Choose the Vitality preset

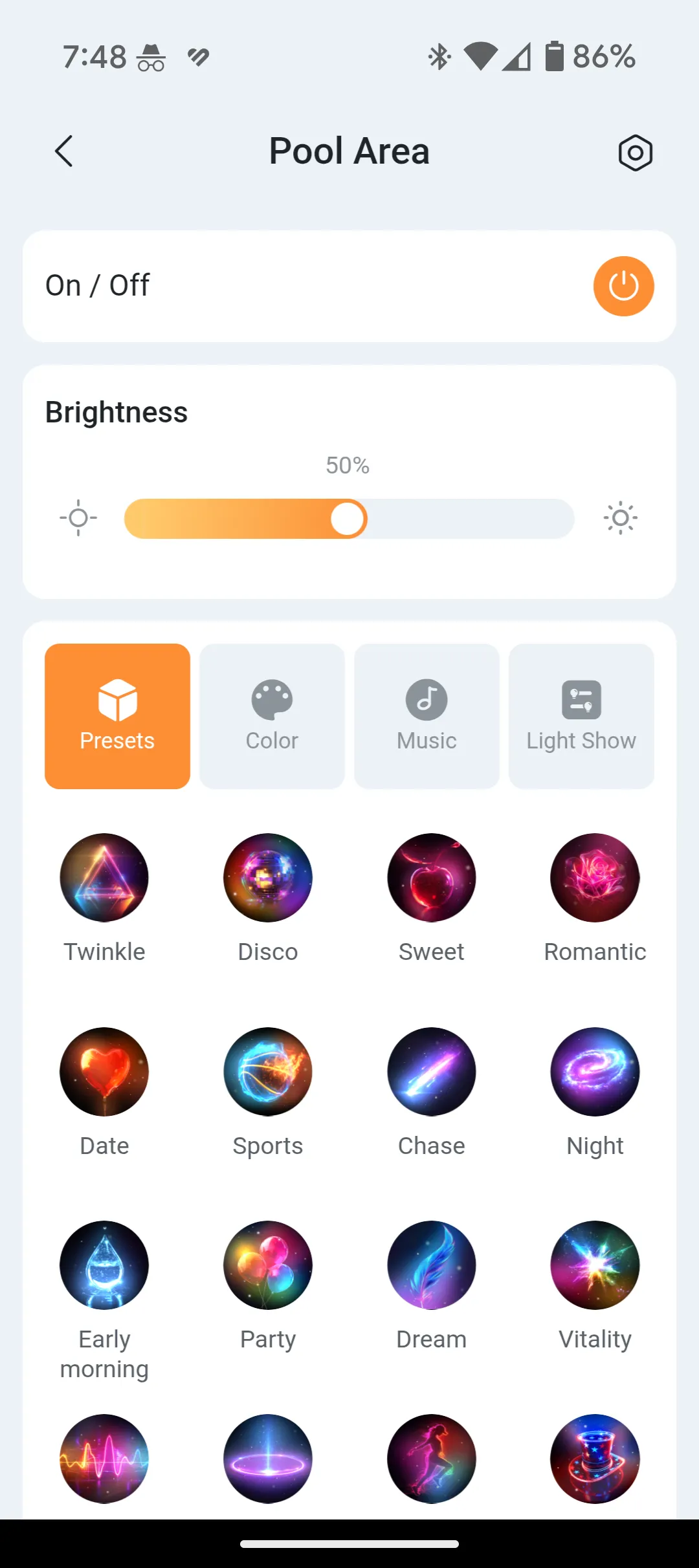click(595, 1265)
